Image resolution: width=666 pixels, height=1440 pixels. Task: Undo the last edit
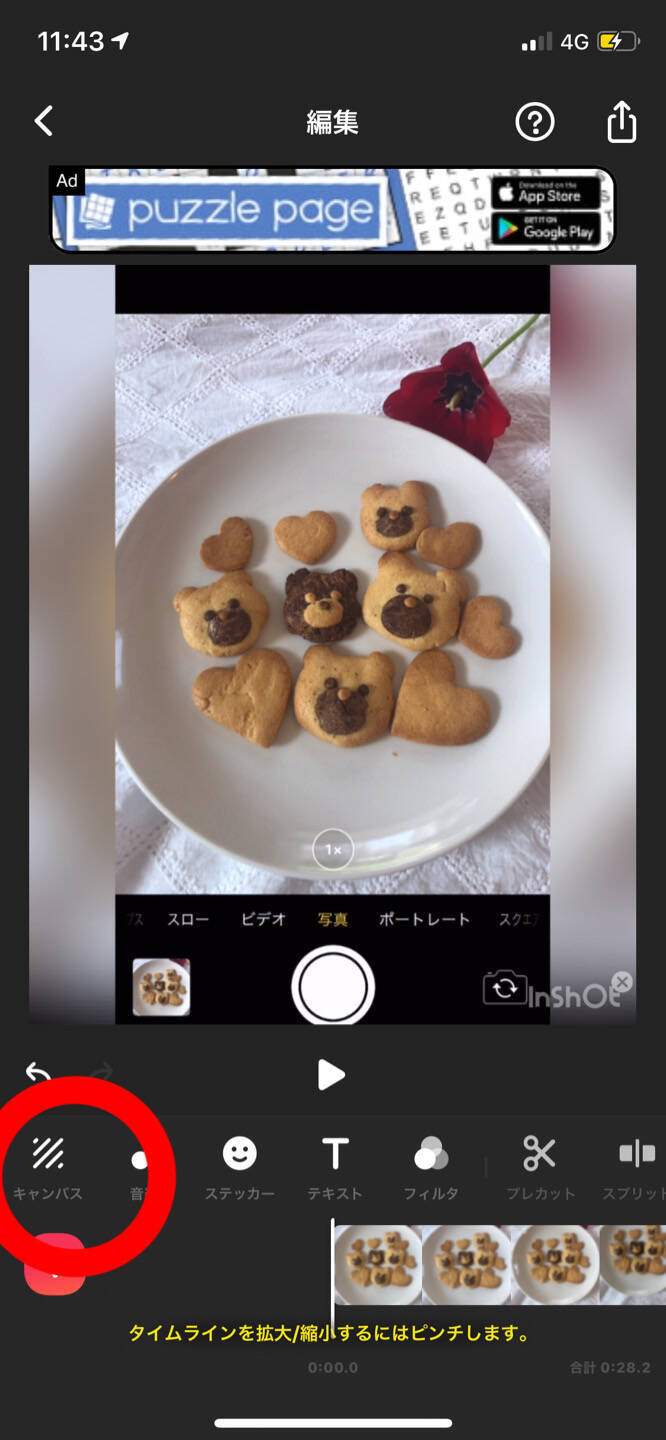(x=38, y=1075)
